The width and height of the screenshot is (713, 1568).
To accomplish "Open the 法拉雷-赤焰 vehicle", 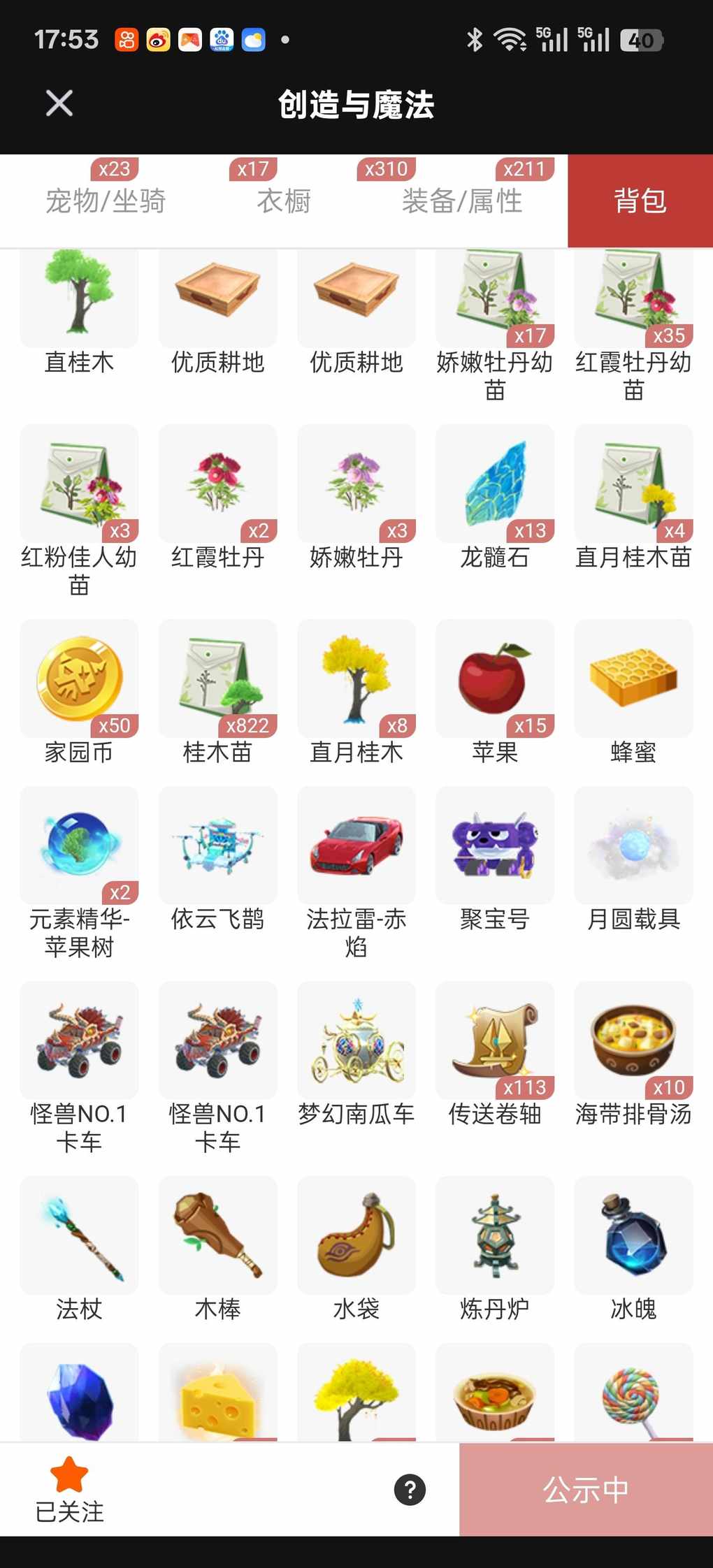I will click(x=356, y=845).
